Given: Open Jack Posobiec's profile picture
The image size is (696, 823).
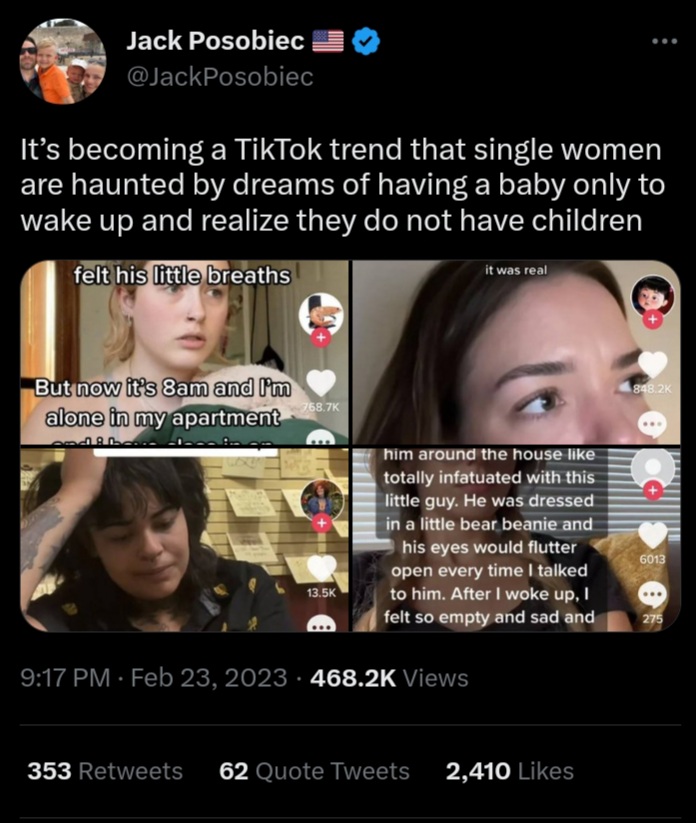Looking at the screenshot, I should (61, 62).
